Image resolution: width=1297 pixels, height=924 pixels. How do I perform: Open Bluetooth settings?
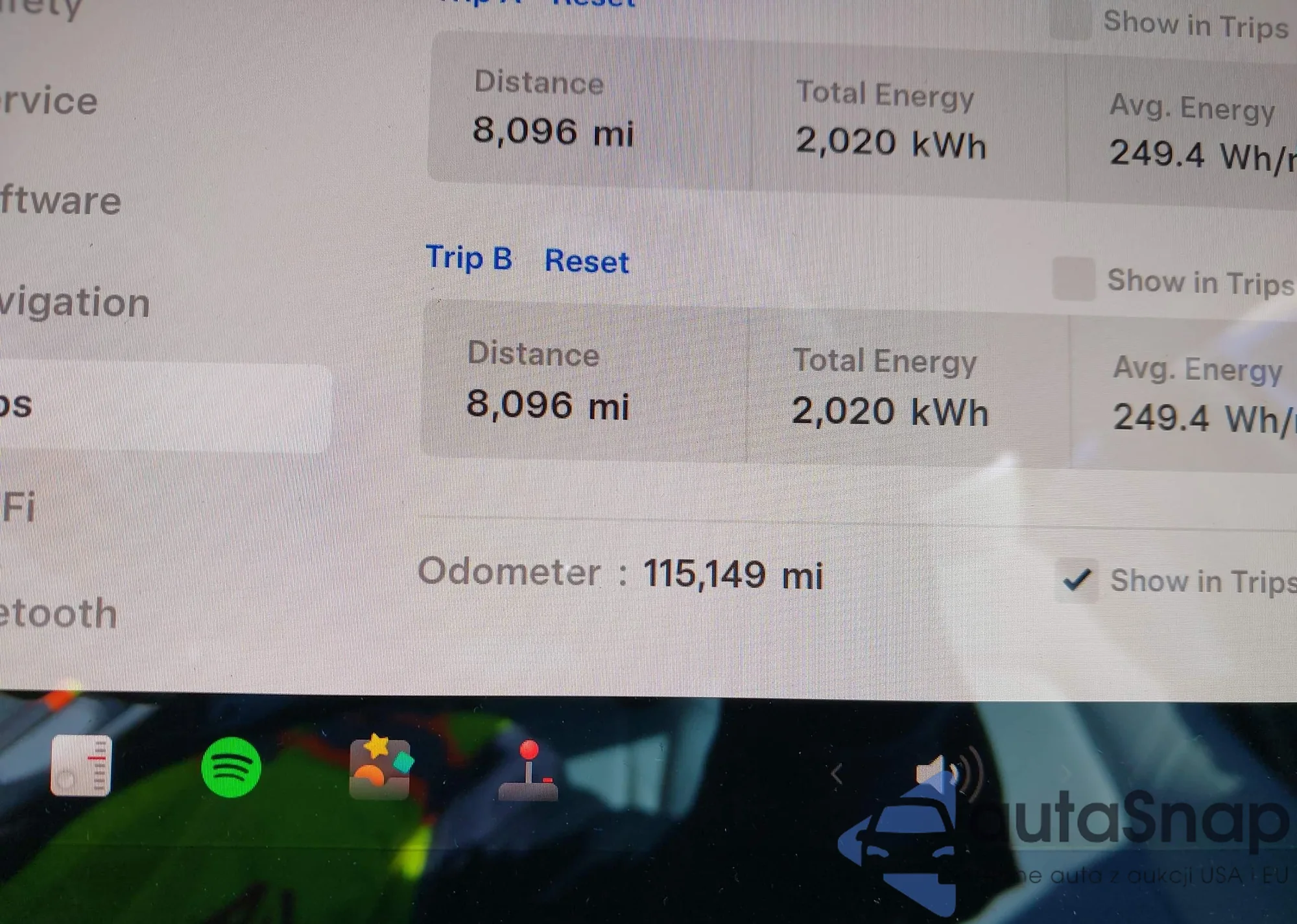(58, 613)
